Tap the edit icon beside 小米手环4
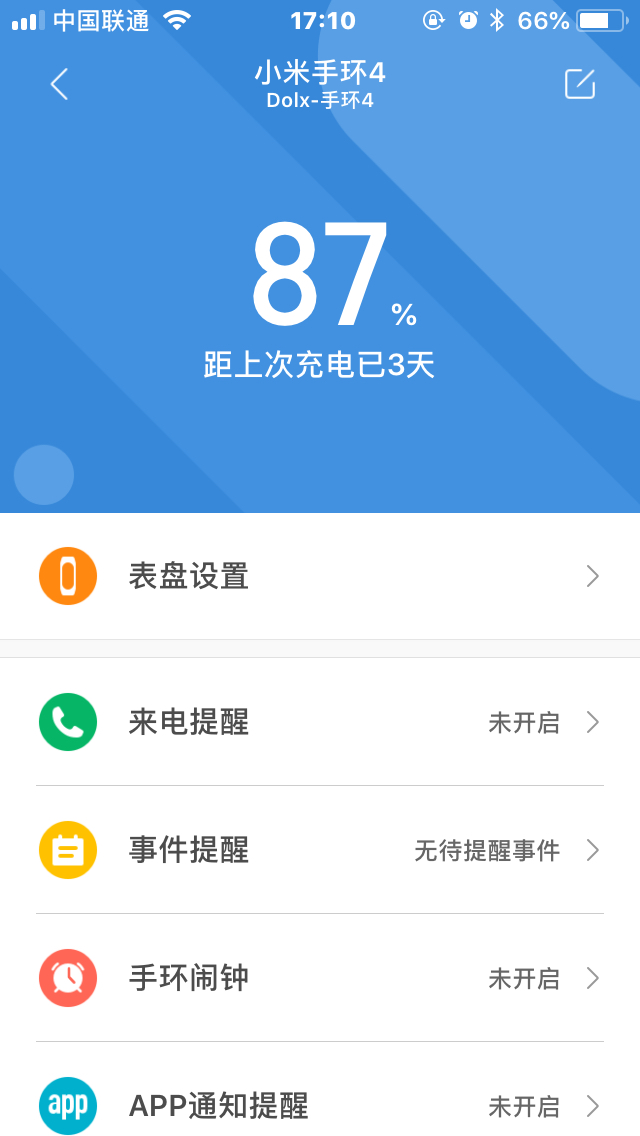The height and width of the screenshot is (1136, 640). coord(580,84)
